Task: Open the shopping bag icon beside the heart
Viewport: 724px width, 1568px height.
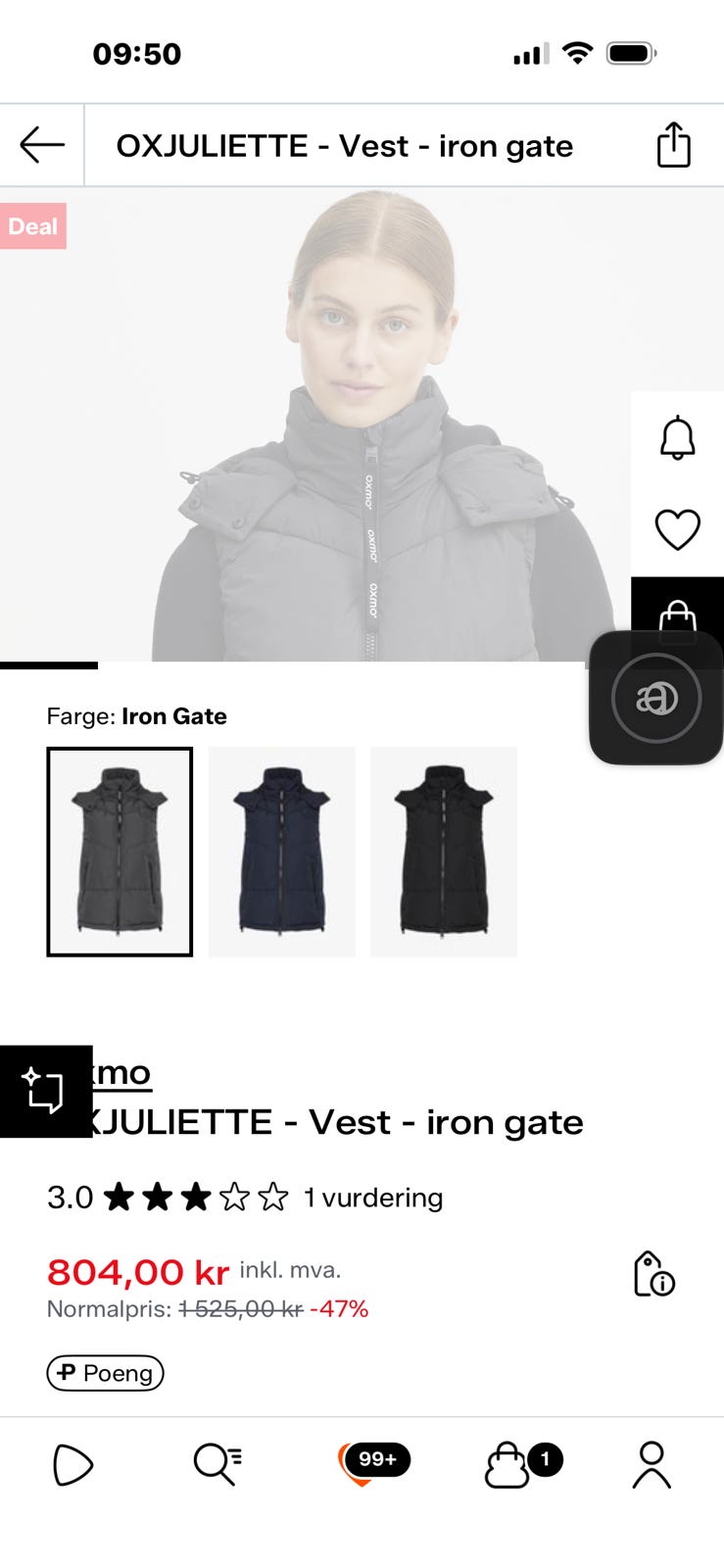Action: [x=677, y=616]
